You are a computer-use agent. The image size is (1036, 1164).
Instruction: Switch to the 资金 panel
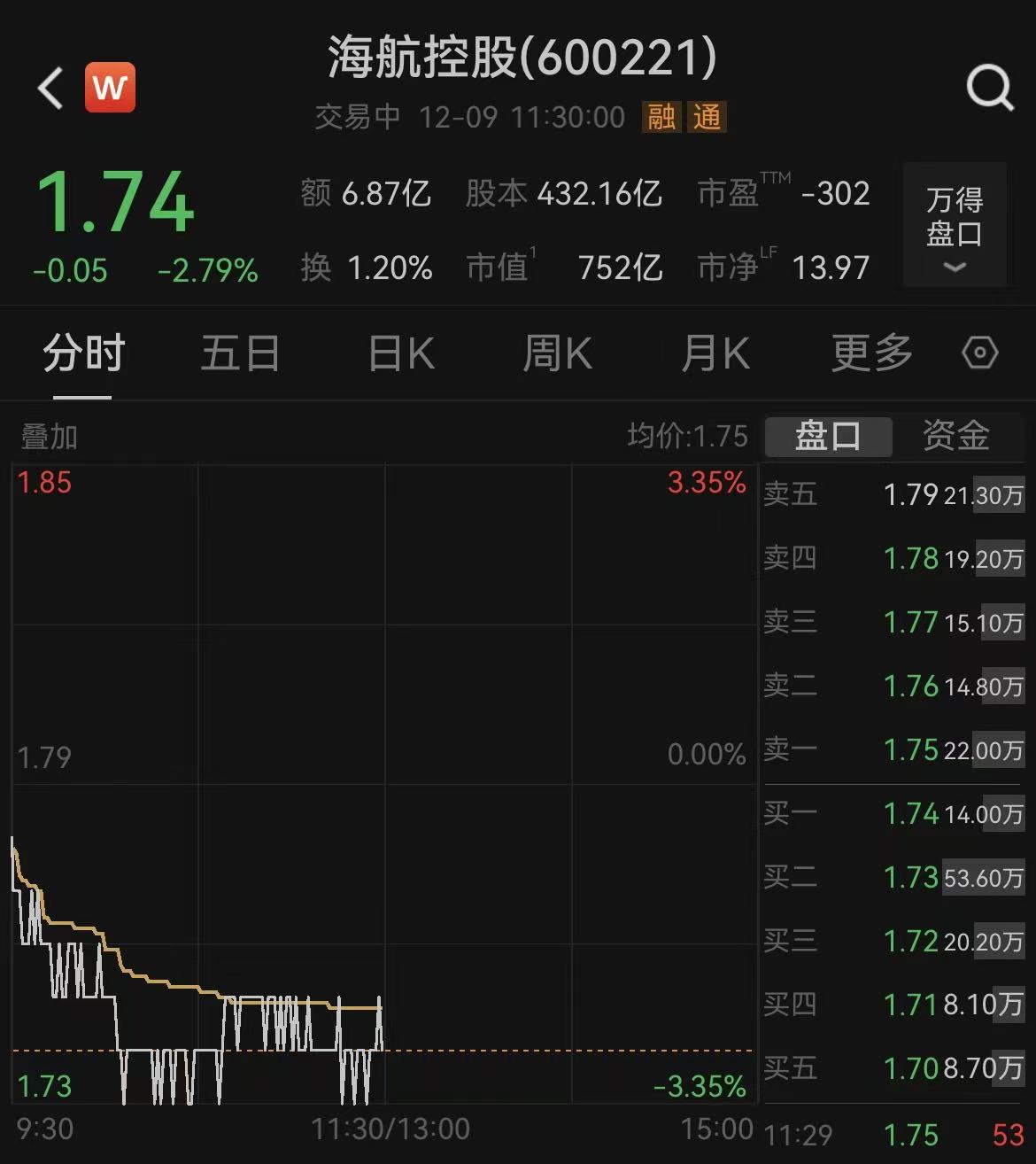click(x=955, y=436)
